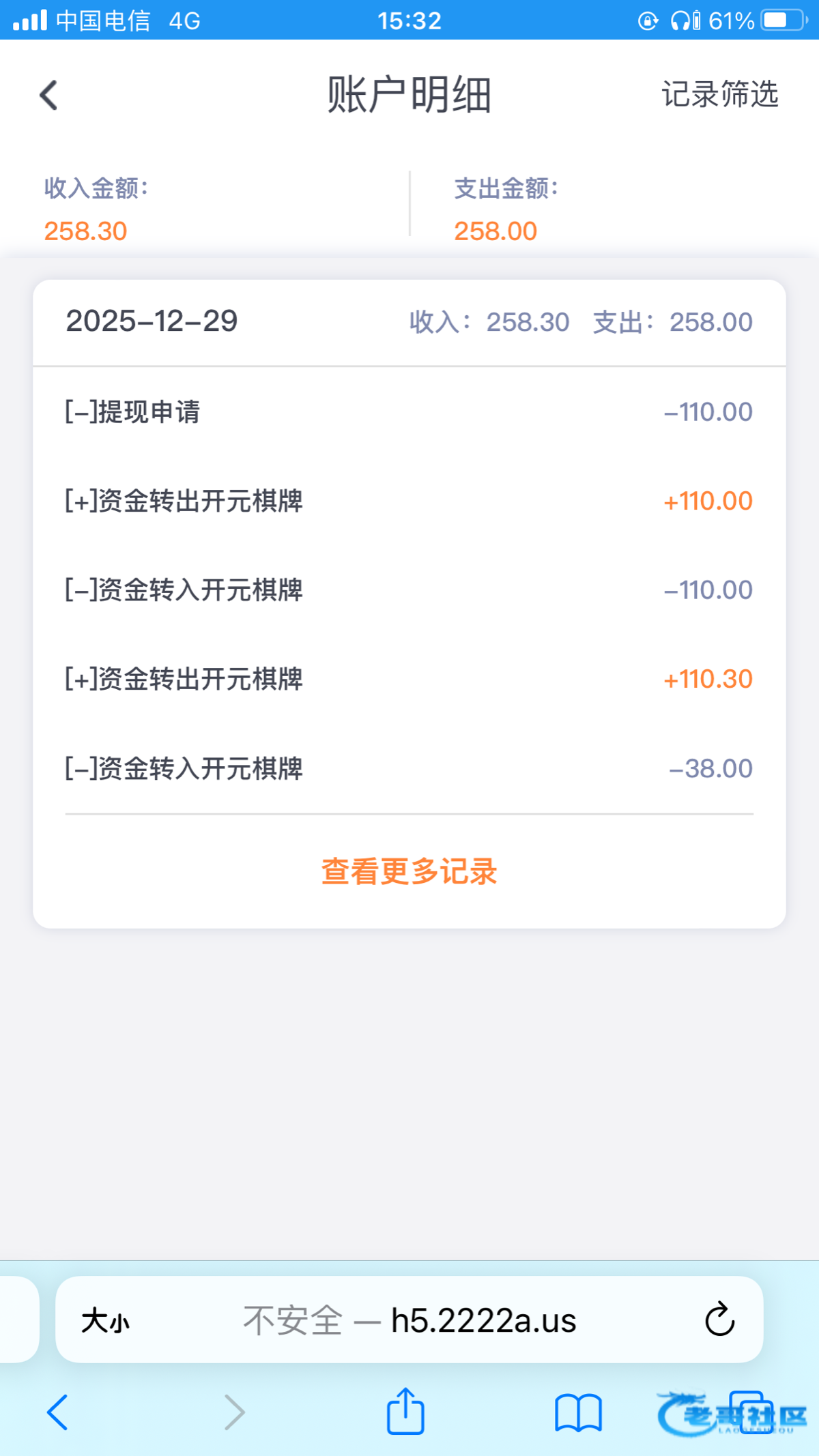Open the 大小 text size menu
The height and width of the screenshot is (1456, 819).
(x=105, y=1321)
